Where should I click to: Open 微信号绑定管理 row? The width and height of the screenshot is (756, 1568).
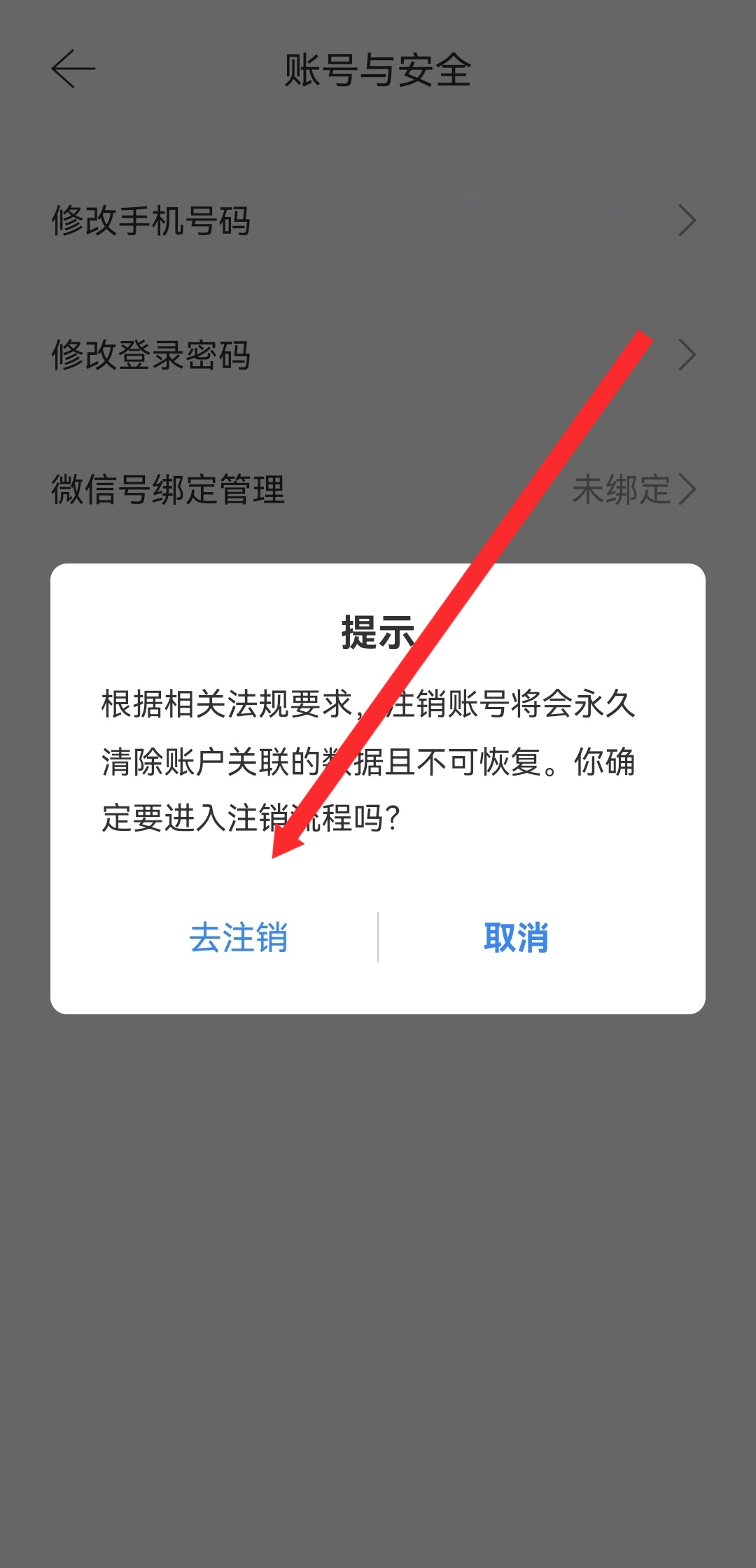[x=169, y=489]
